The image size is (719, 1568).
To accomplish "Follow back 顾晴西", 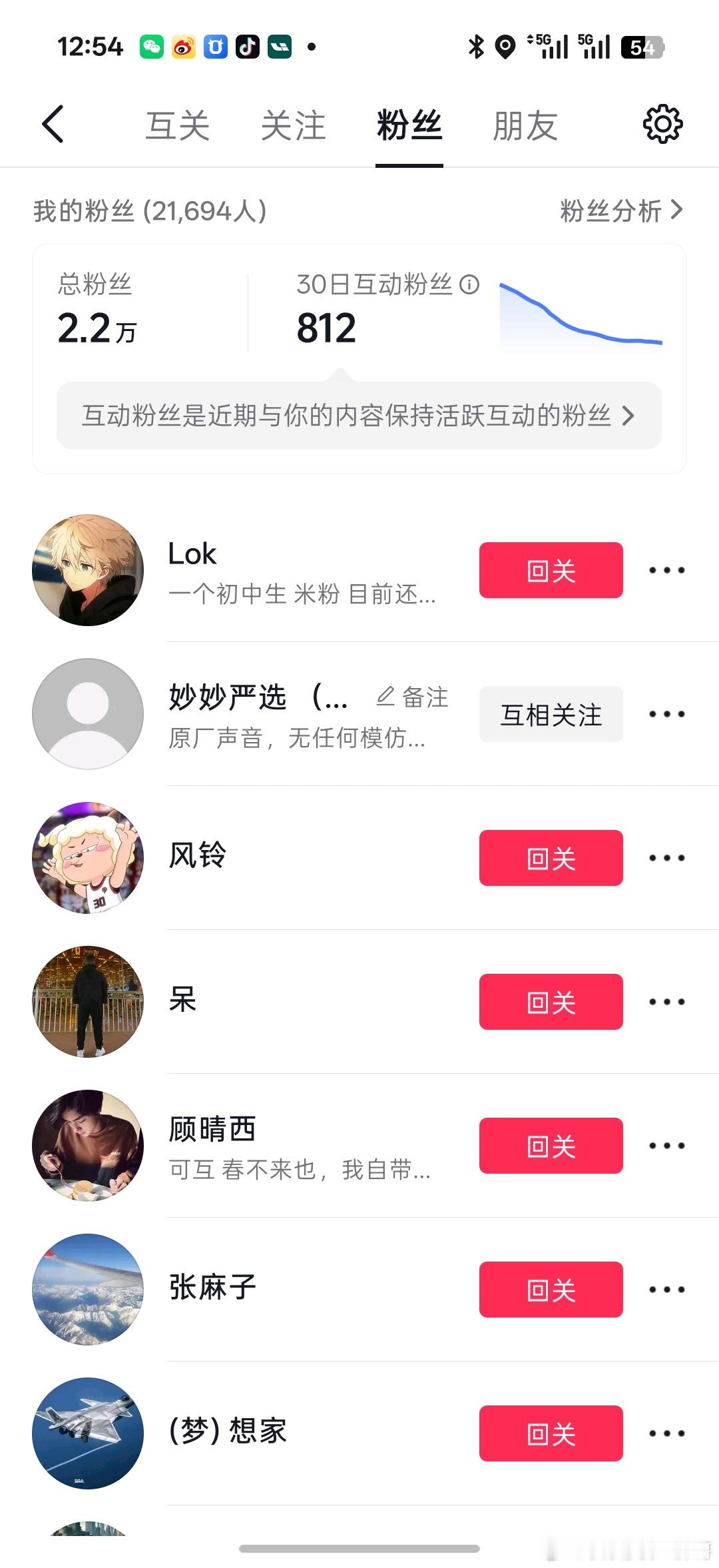I will (x=551, y=1146).
